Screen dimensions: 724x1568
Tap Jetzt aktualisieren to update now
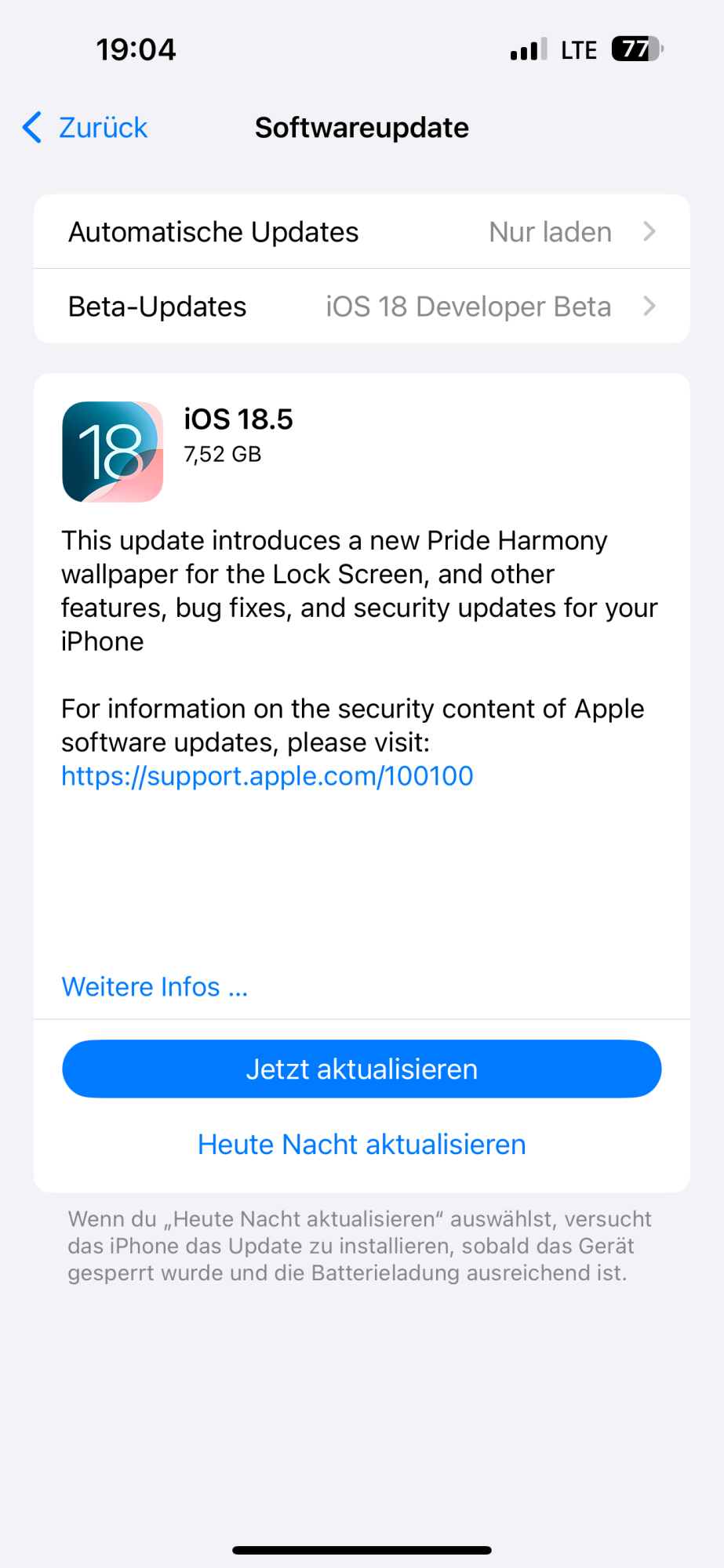(x=362, y=1069)
